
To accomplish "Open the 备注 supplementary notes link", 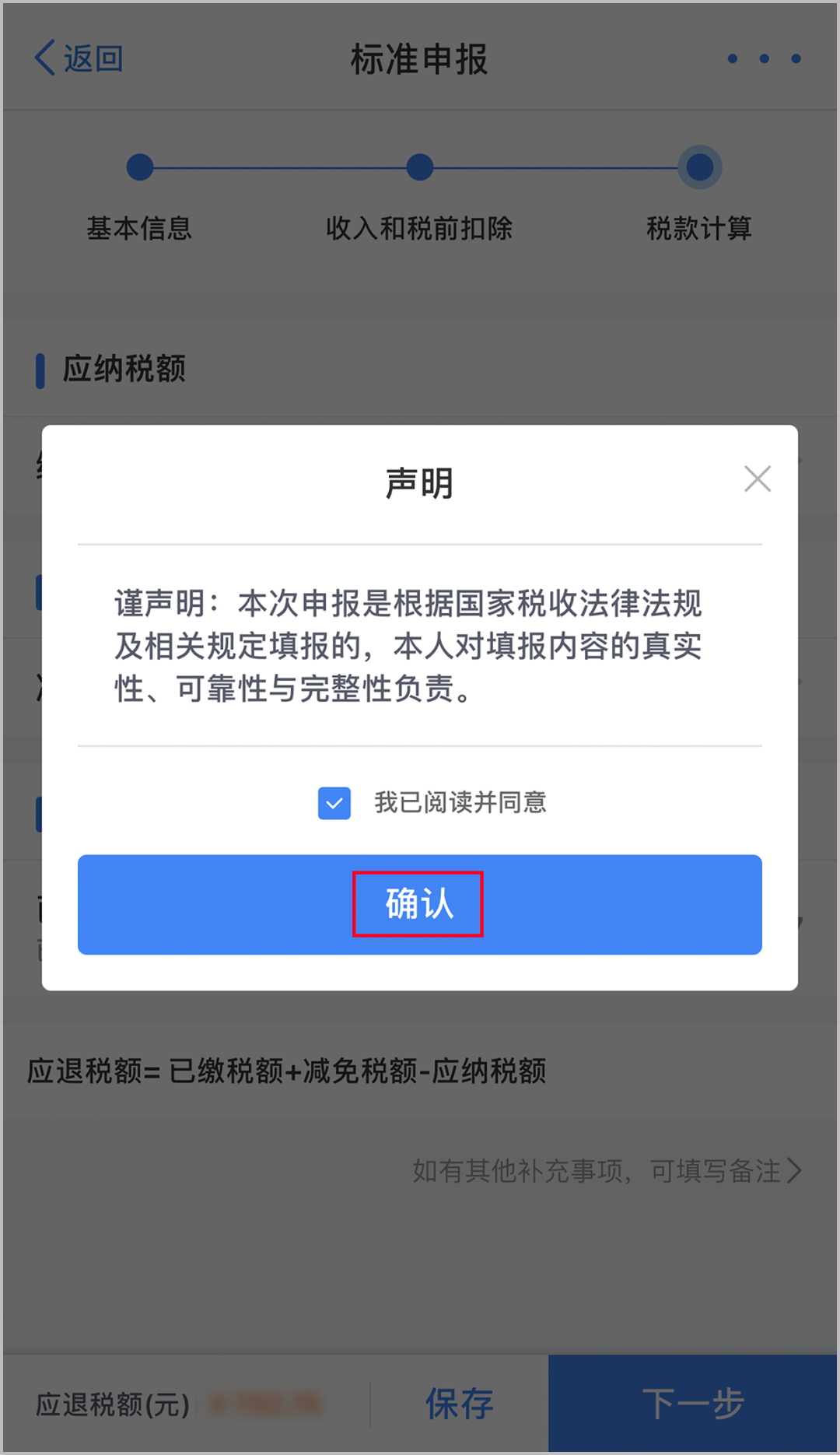I will pos(607,1170).
